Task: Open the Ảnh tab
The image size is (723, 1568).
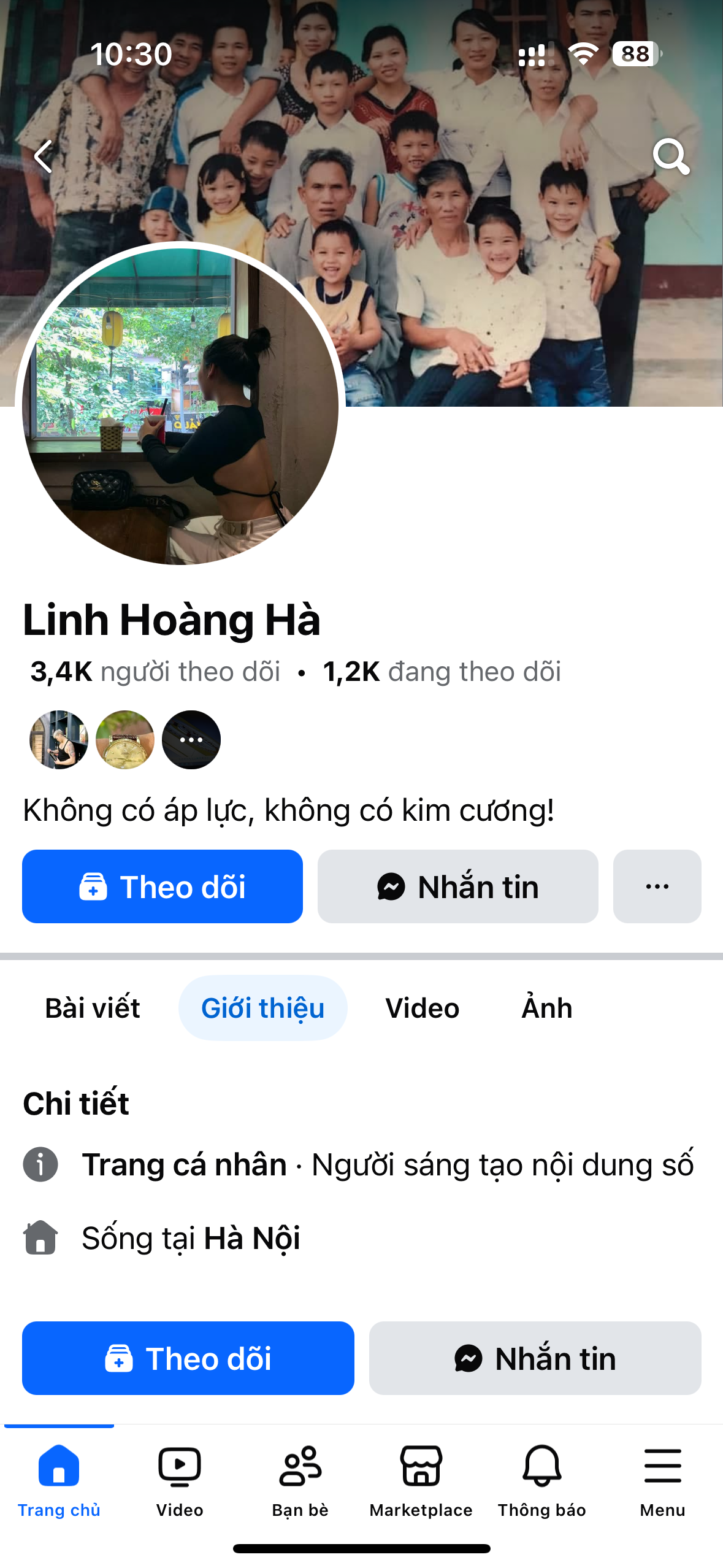Action: tap(546, 1008)
